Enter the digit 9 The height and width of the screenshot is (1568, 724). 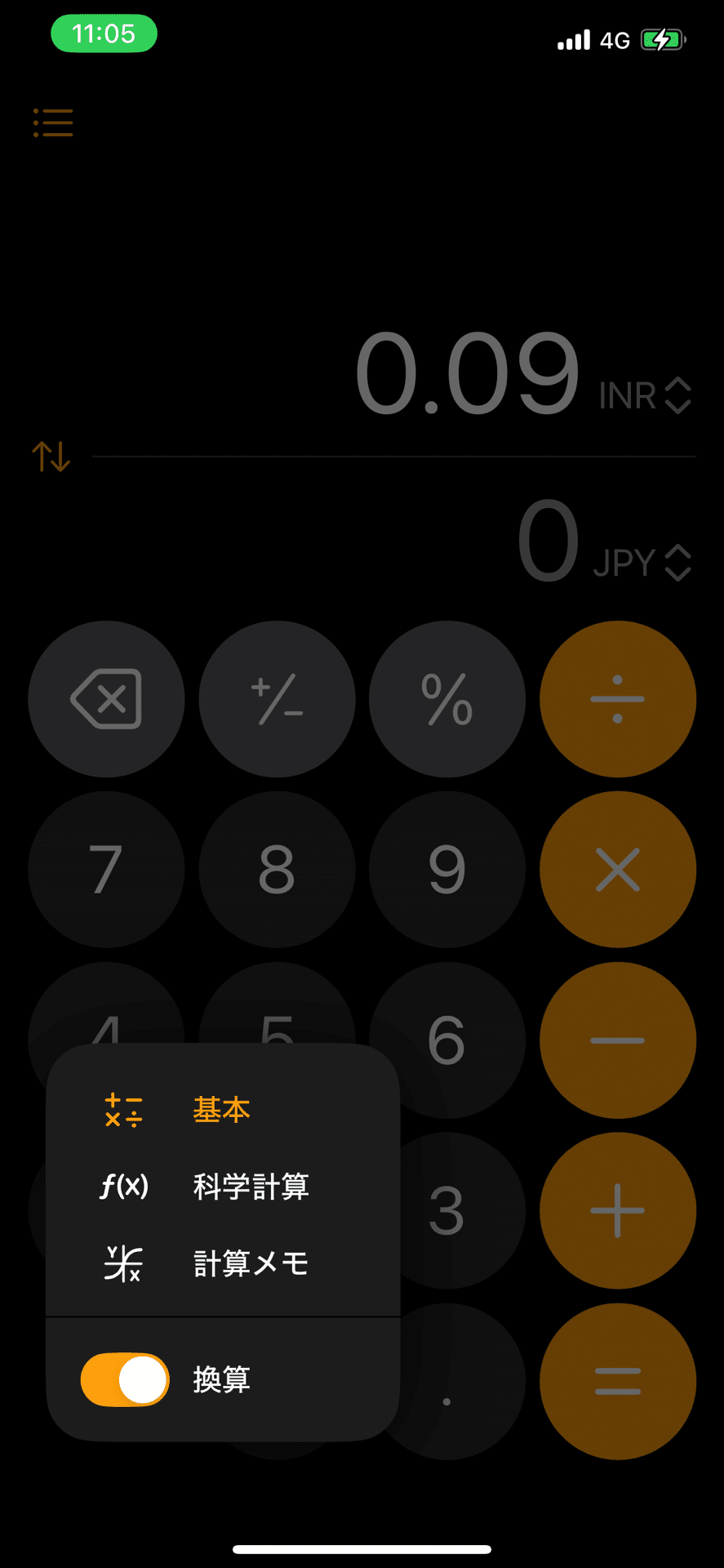446,869
